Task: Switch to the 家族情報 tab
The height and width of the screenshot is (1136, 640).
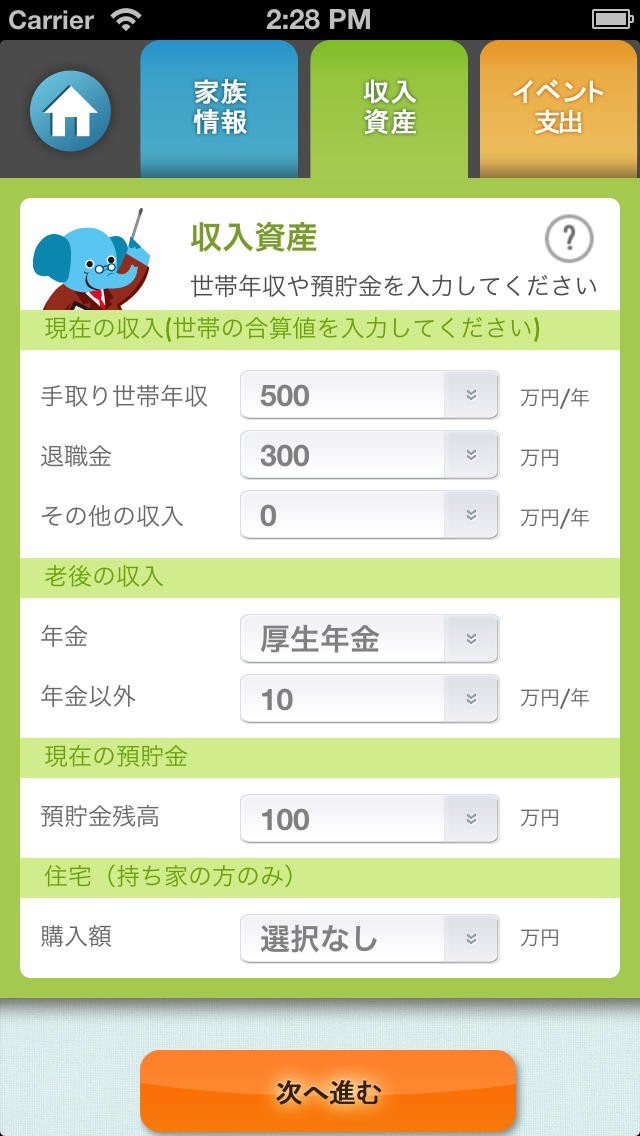Action: click(x=220, y=108)
